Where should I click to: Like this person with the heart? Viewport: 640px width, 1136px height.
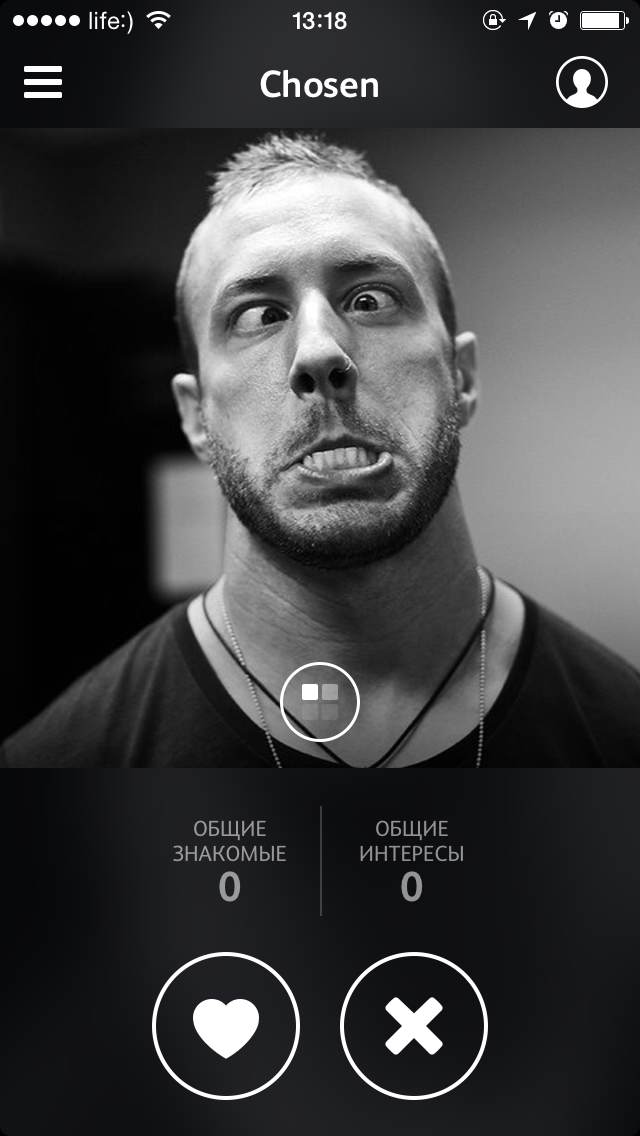point(226,1026)
